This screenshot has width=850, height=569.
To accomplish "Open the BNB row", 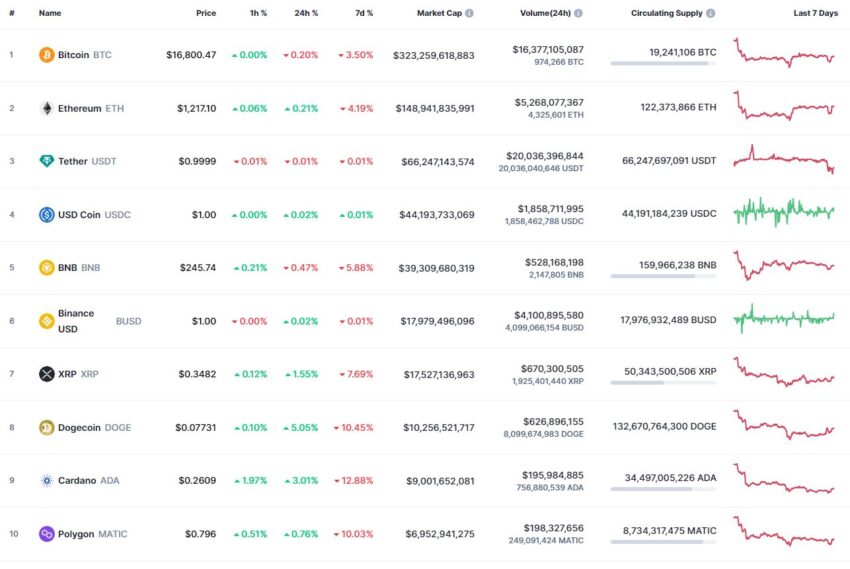I will [67, 267].
